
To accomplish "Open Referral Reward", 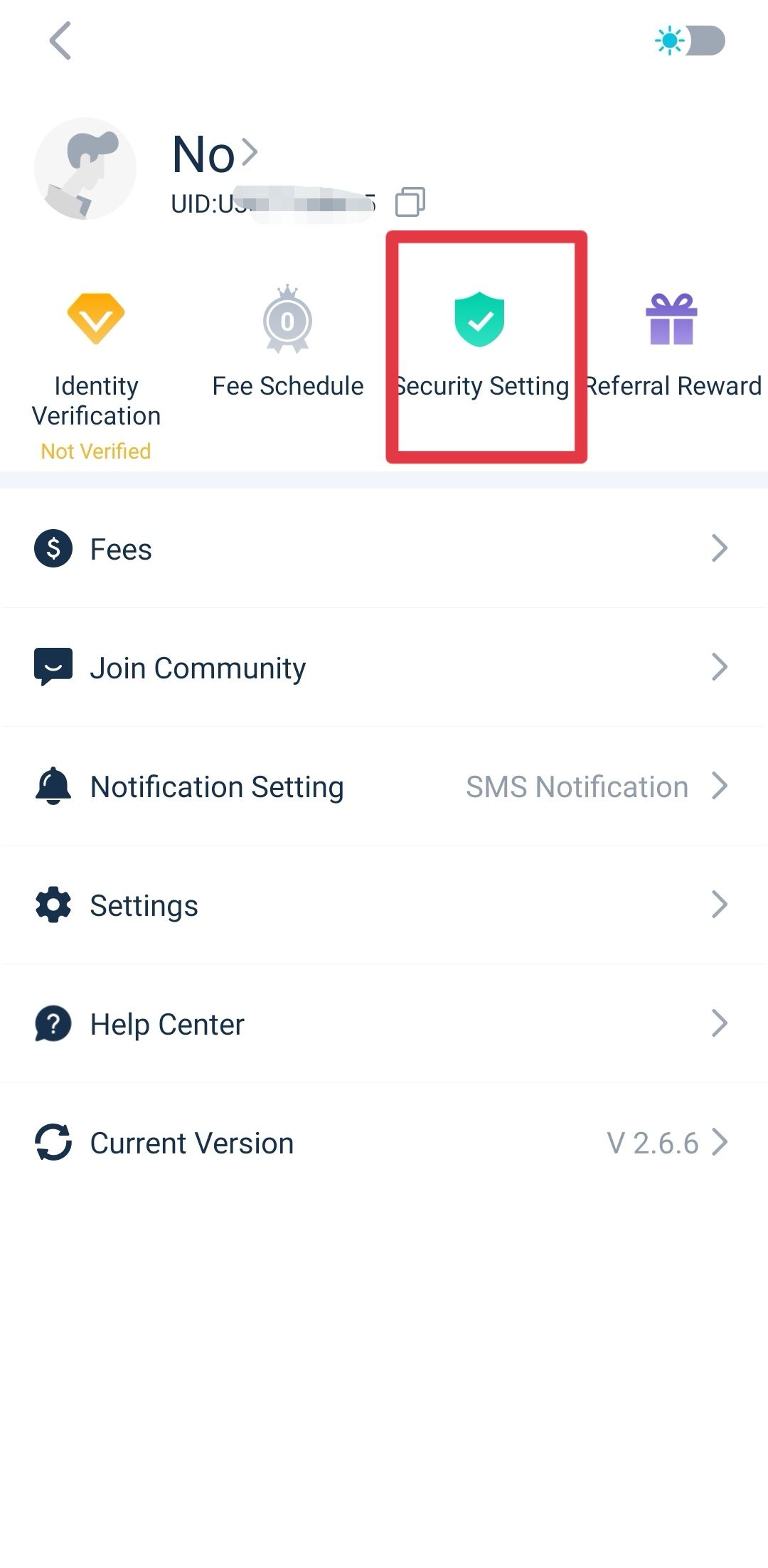I will coord(672,345).
